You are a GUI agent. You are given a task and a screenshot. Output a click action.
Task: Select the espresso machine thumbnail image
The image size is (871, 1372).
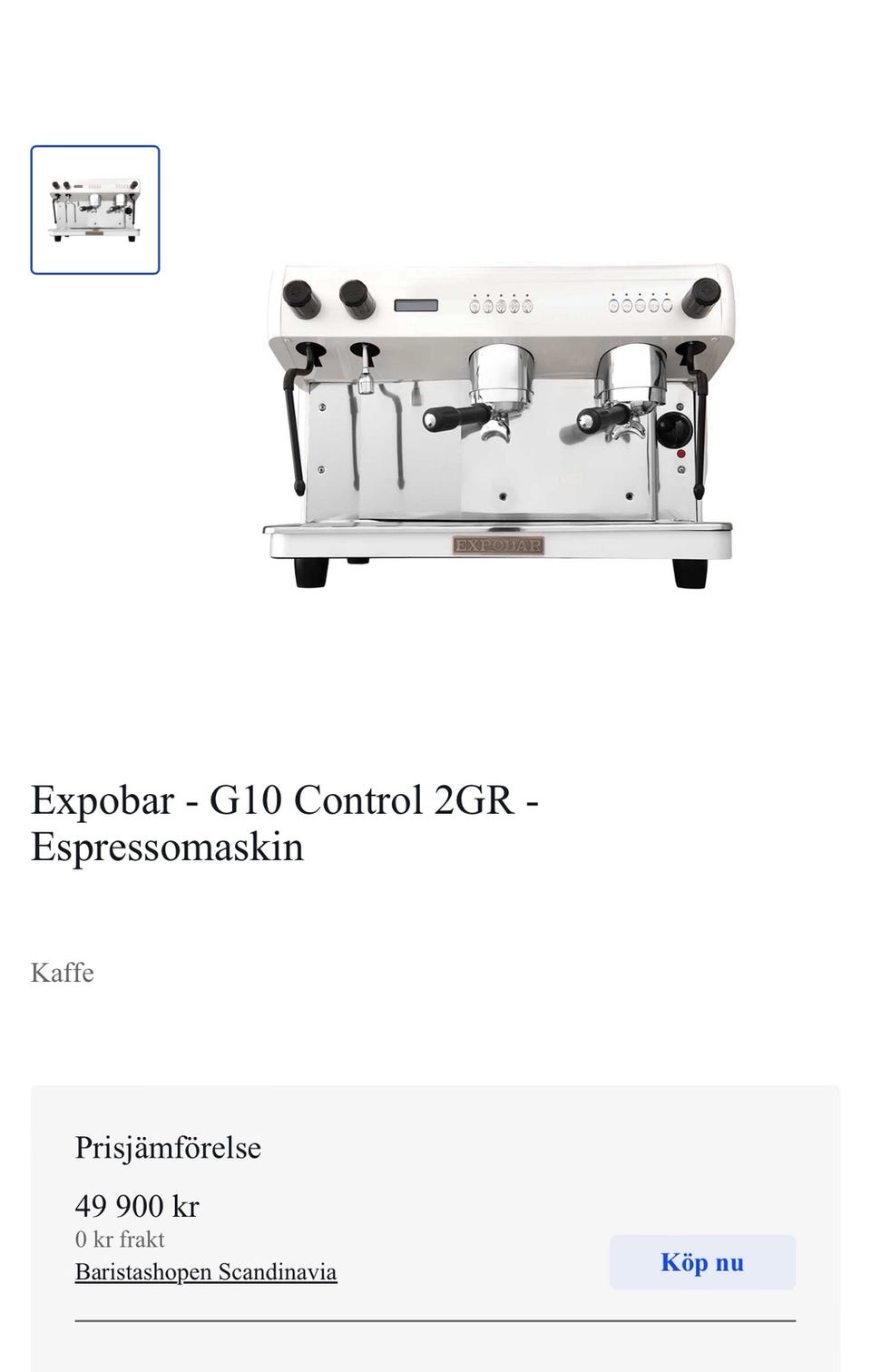tap(95, 210)
